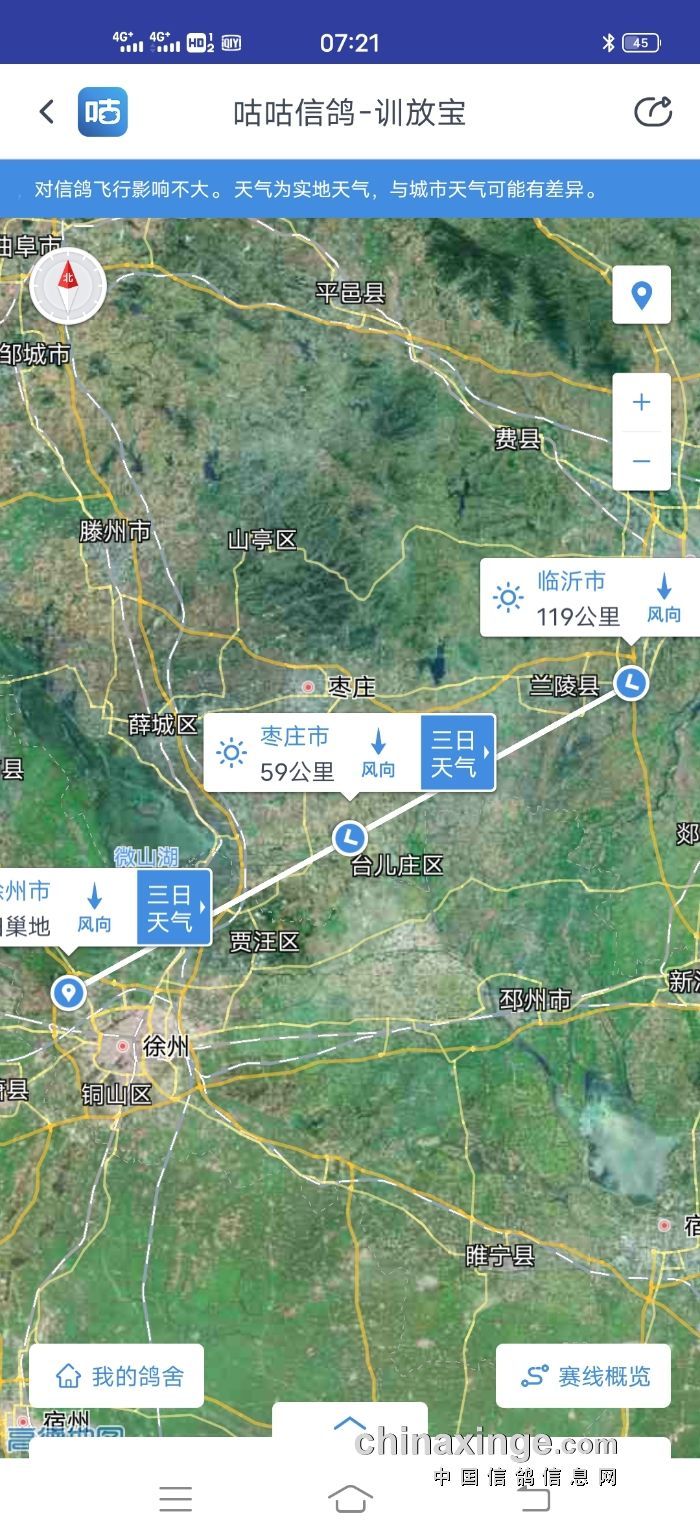Open 我的鸽舍
Screen dimensions: 700x1540
pos(117,1376)
